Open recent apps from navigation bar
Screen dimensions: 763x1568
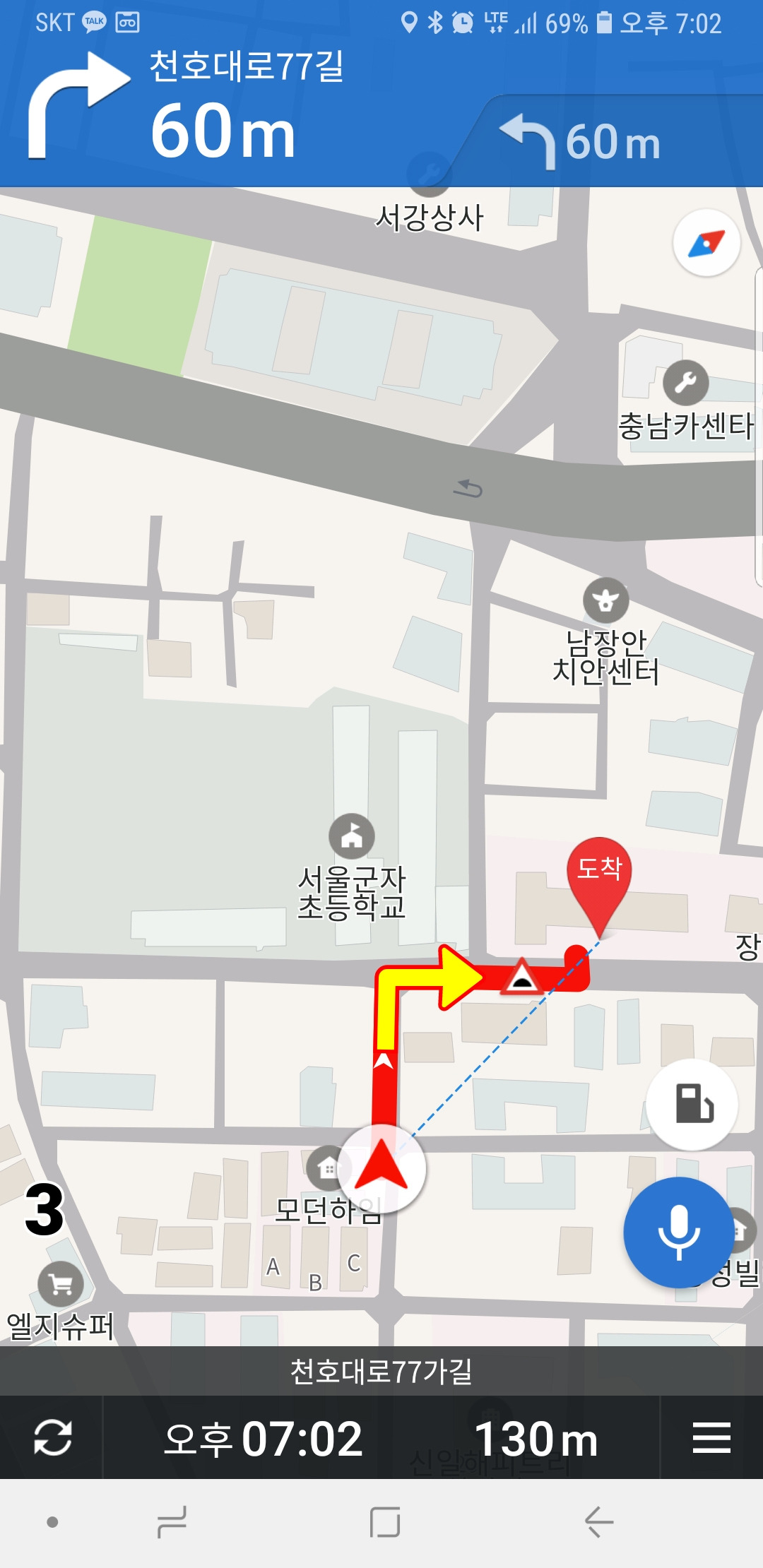coord(171,1522)
